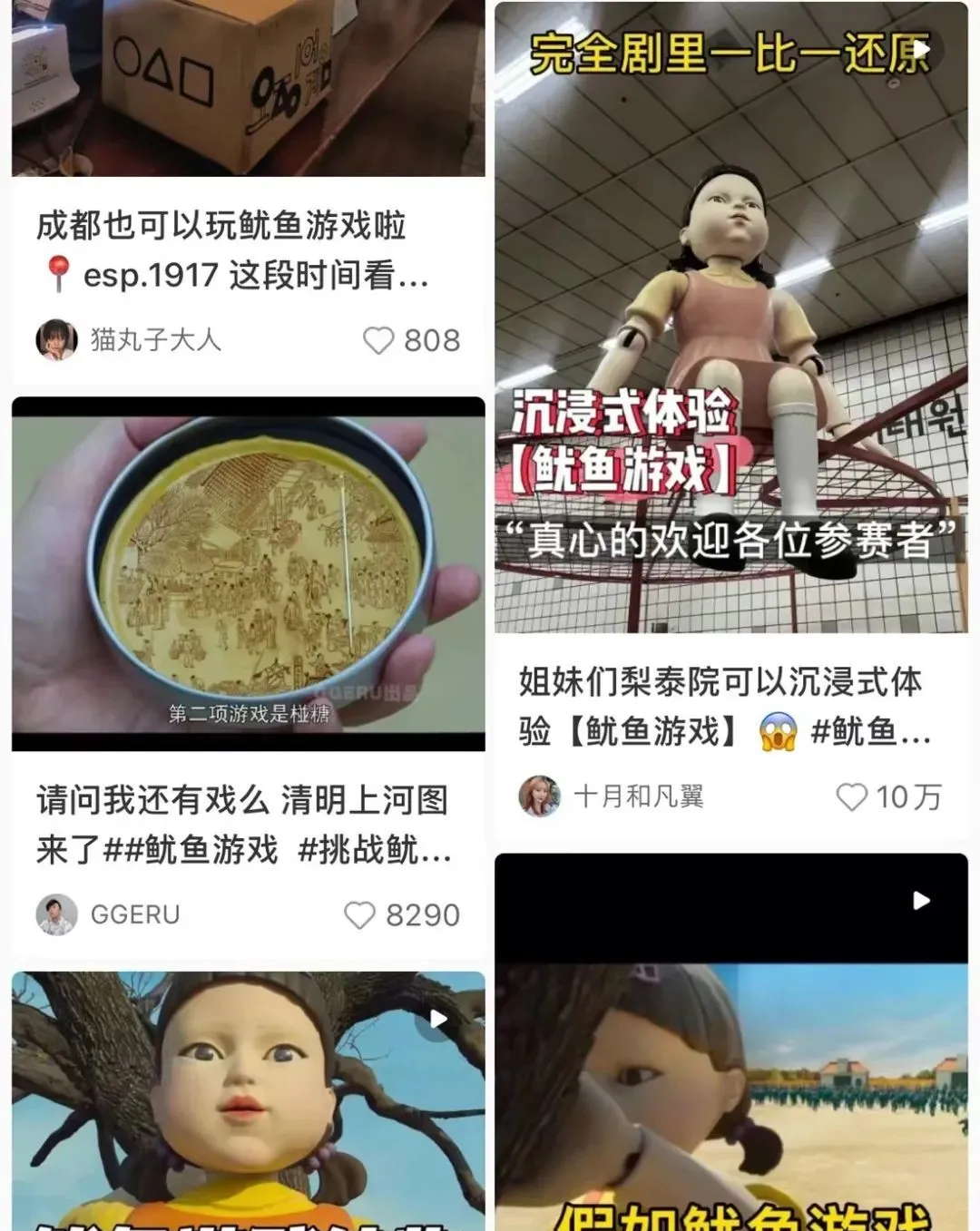Open the doll face video under GGERU's post
The height and width of the screenshot is (1231, 980).
(x=248, y=1099)
